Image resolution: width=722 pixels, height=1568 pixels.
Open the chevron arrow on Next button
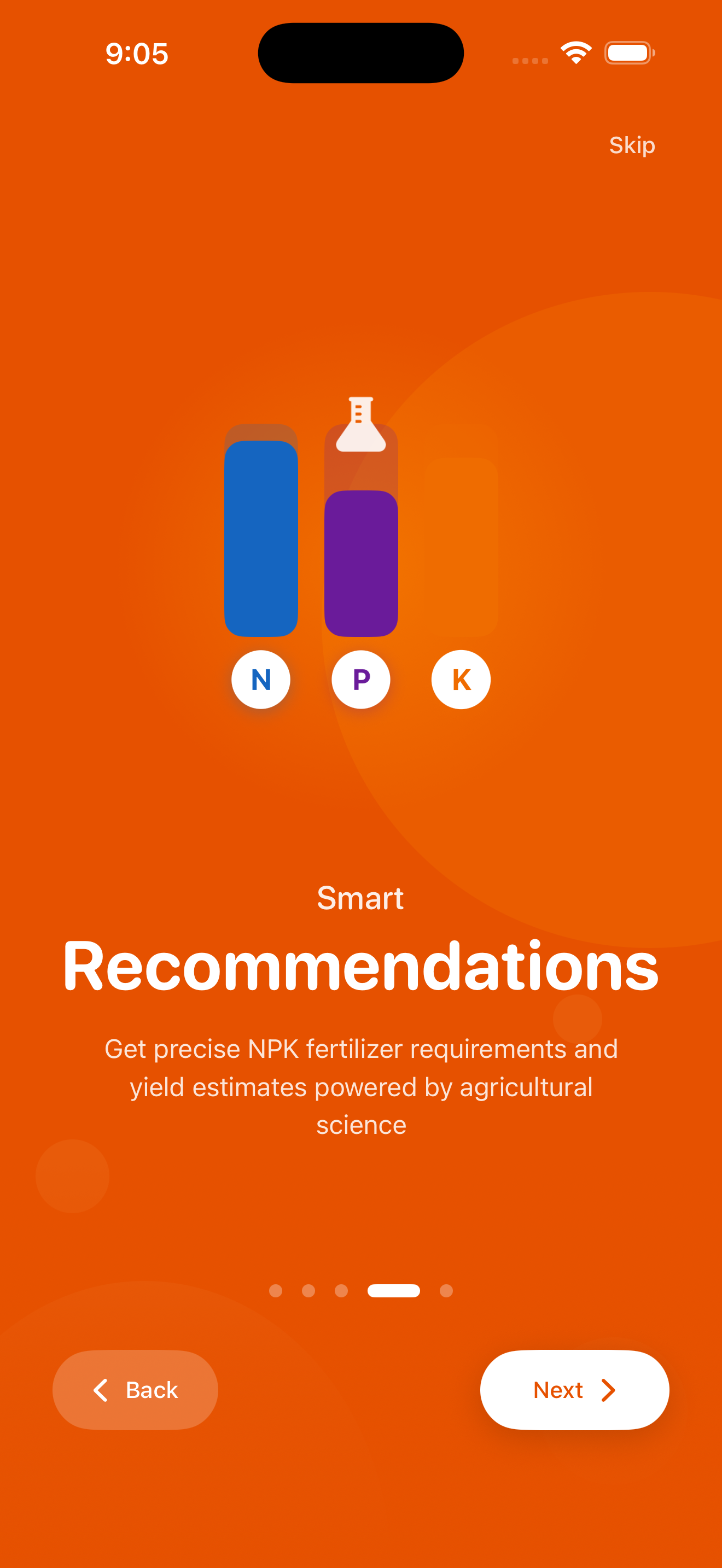pos(609,1390)
